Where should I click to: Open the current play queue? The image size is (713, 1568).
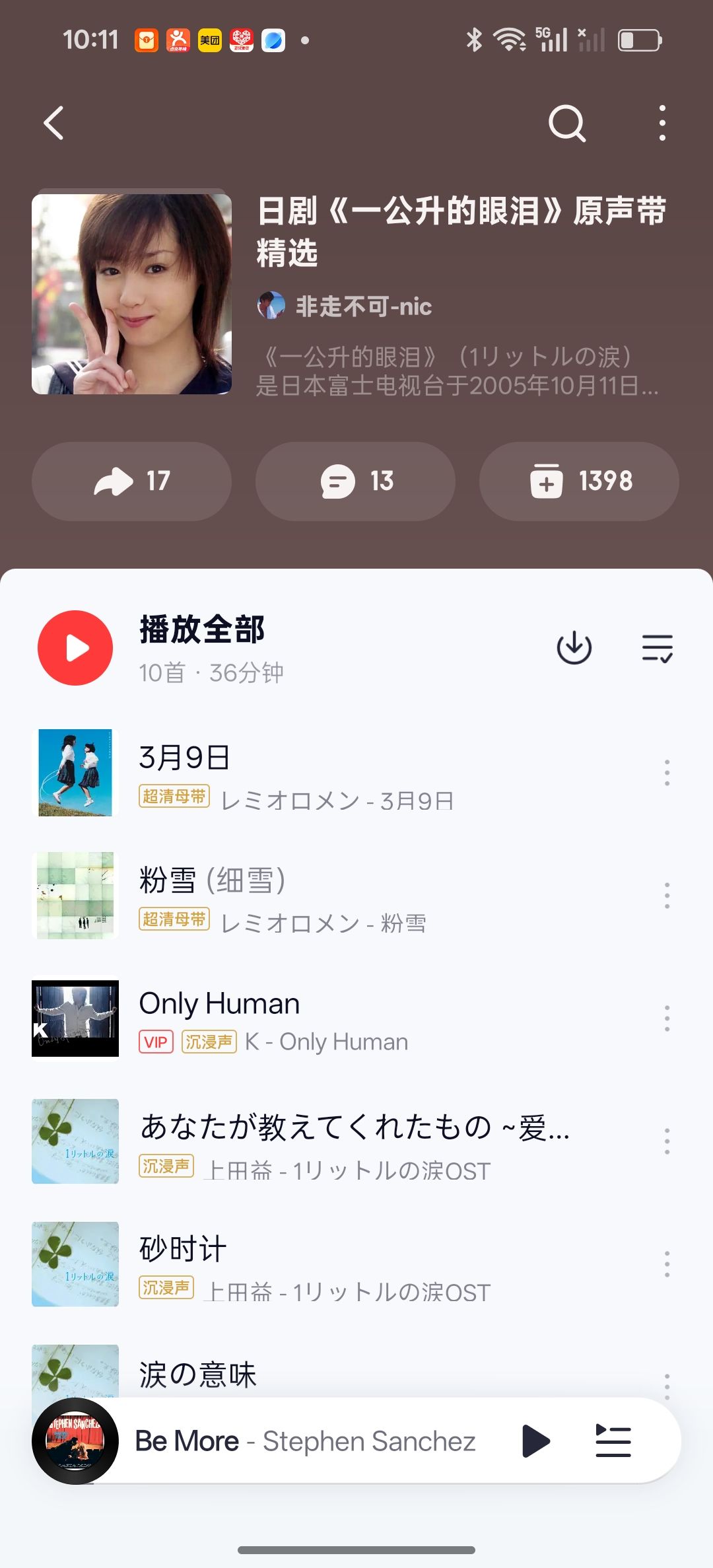(613, 1441)
